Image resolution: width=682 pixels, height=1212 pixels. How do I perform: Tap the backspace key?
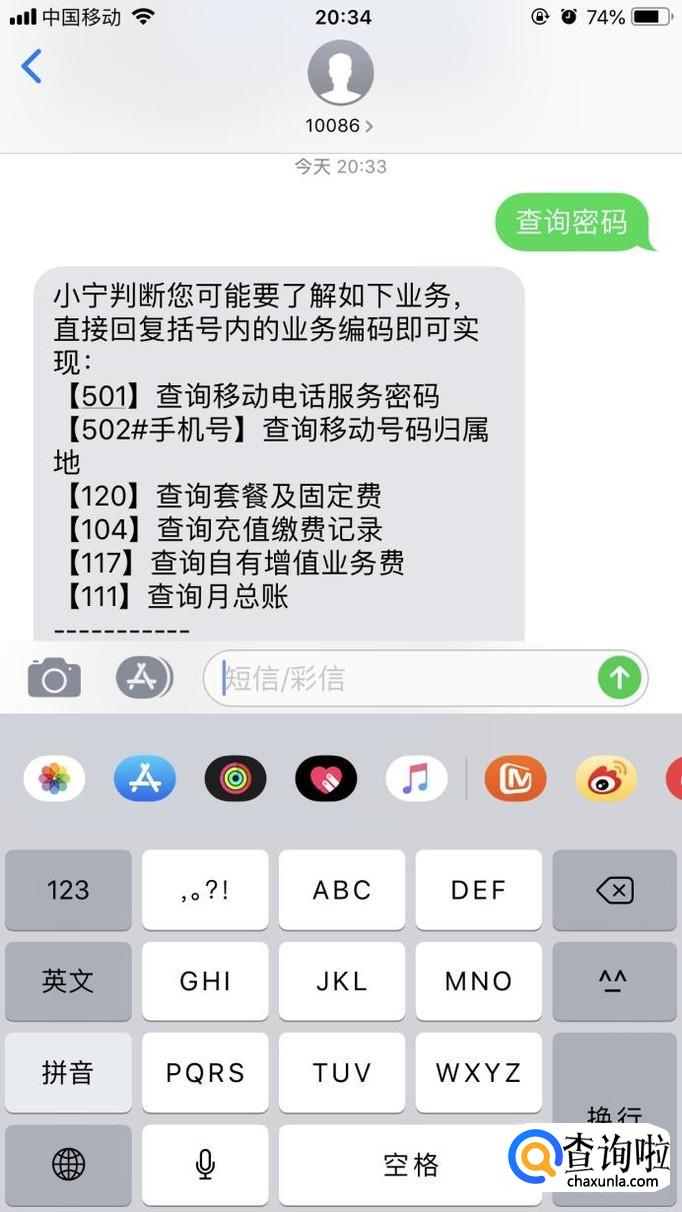613,890
